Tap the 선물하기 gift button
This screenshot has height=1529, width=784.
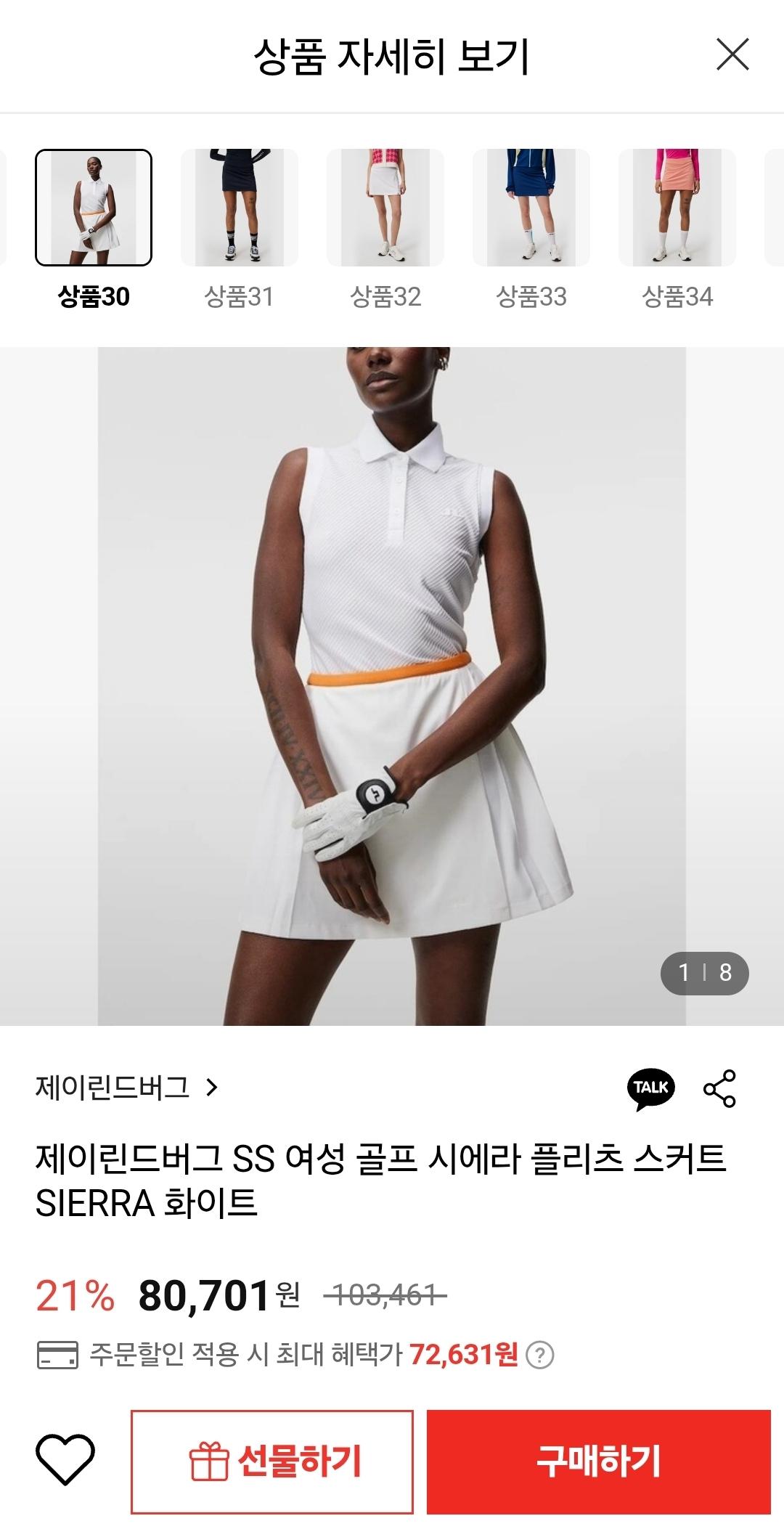pos(272,1461)
